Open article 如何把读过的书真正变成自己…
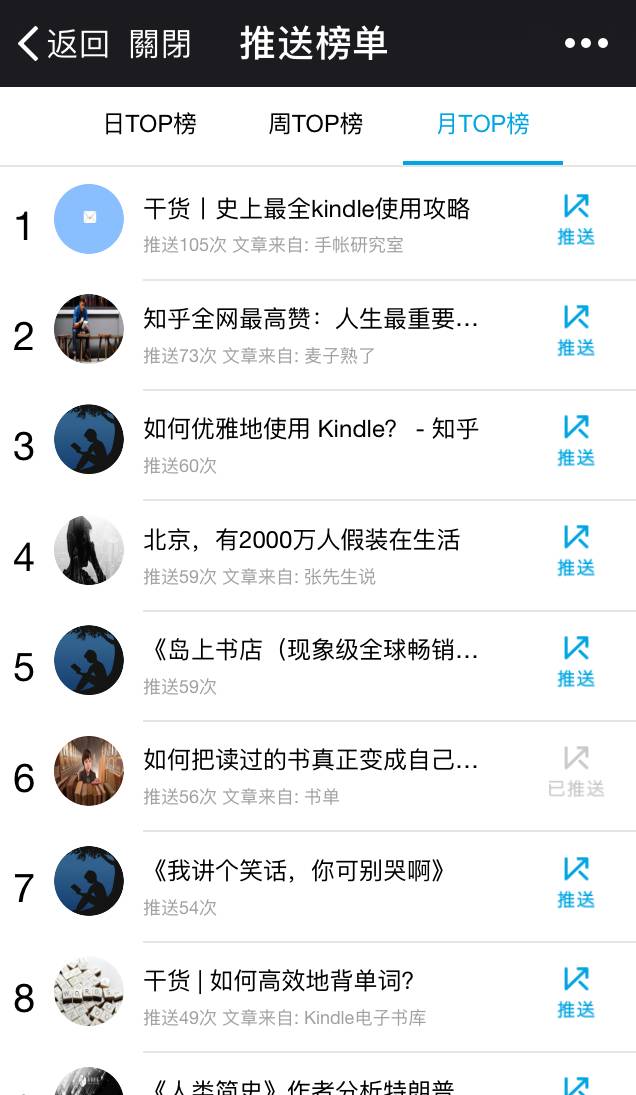Screen dimensions: 636x1095 311,760
